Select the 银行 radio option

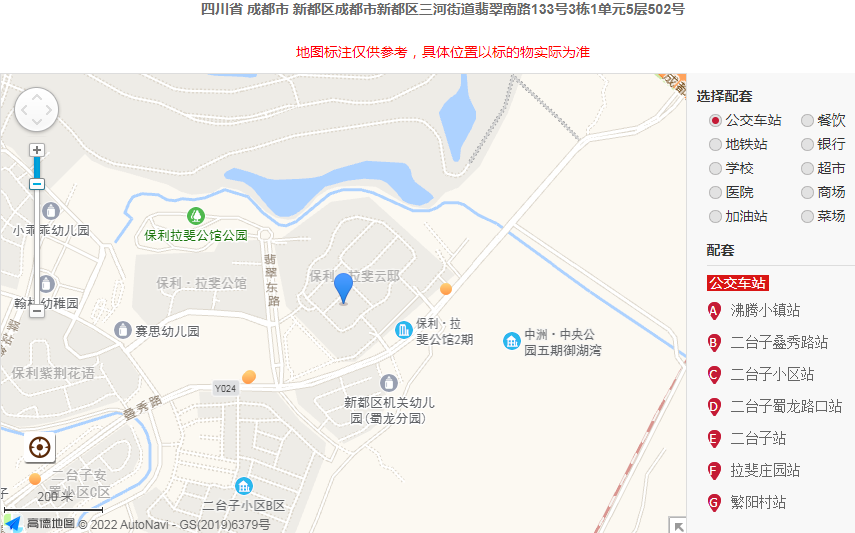pyautogui.click(x=807, y=144)
